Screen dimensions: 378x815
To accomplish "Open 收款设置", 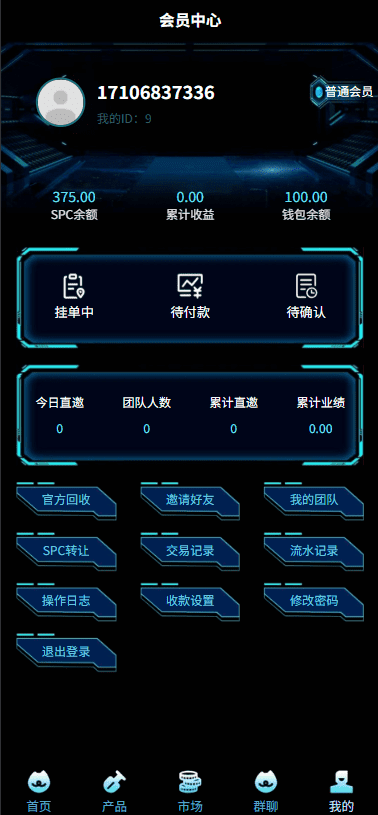I will (x=190, y=602).
